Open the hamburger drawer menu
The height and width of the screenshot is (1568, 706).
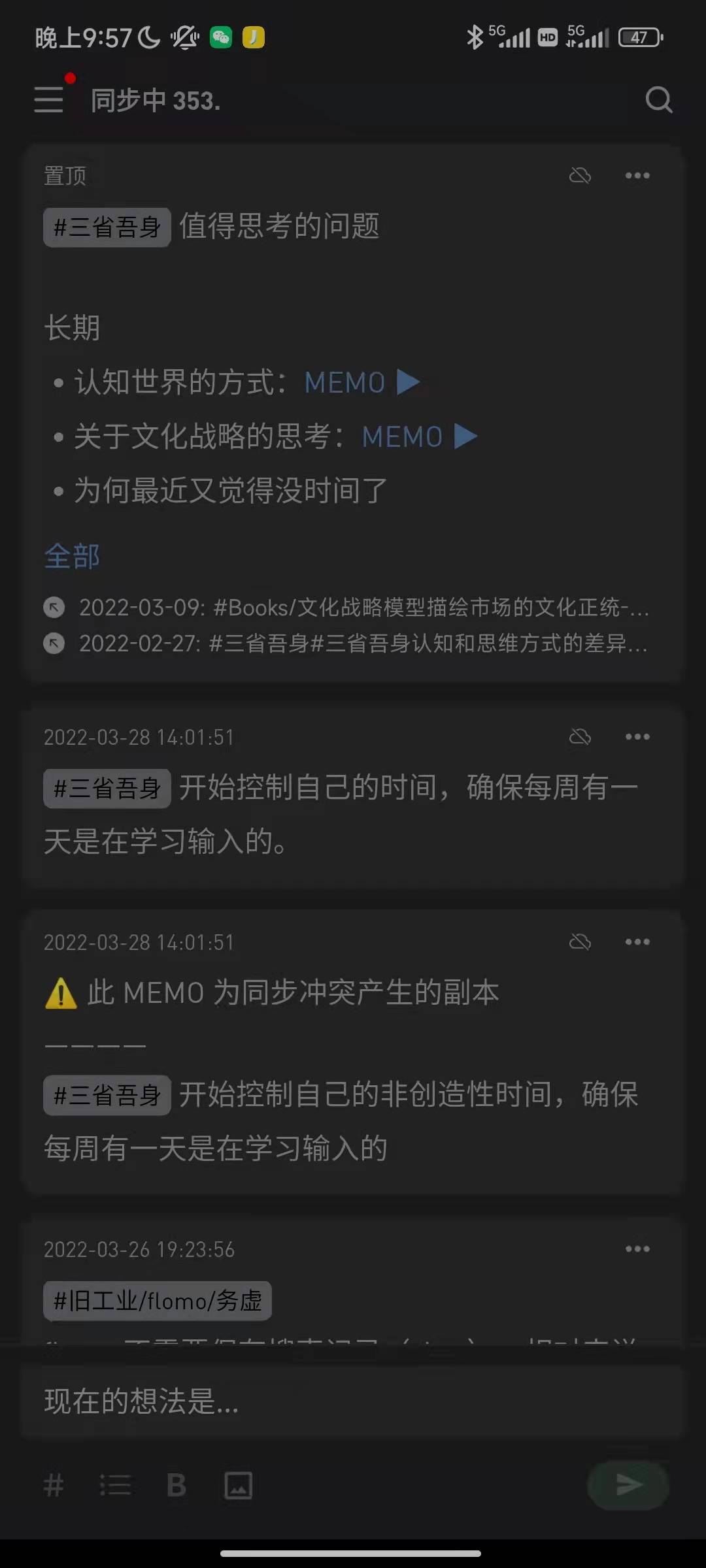[49, 99]
